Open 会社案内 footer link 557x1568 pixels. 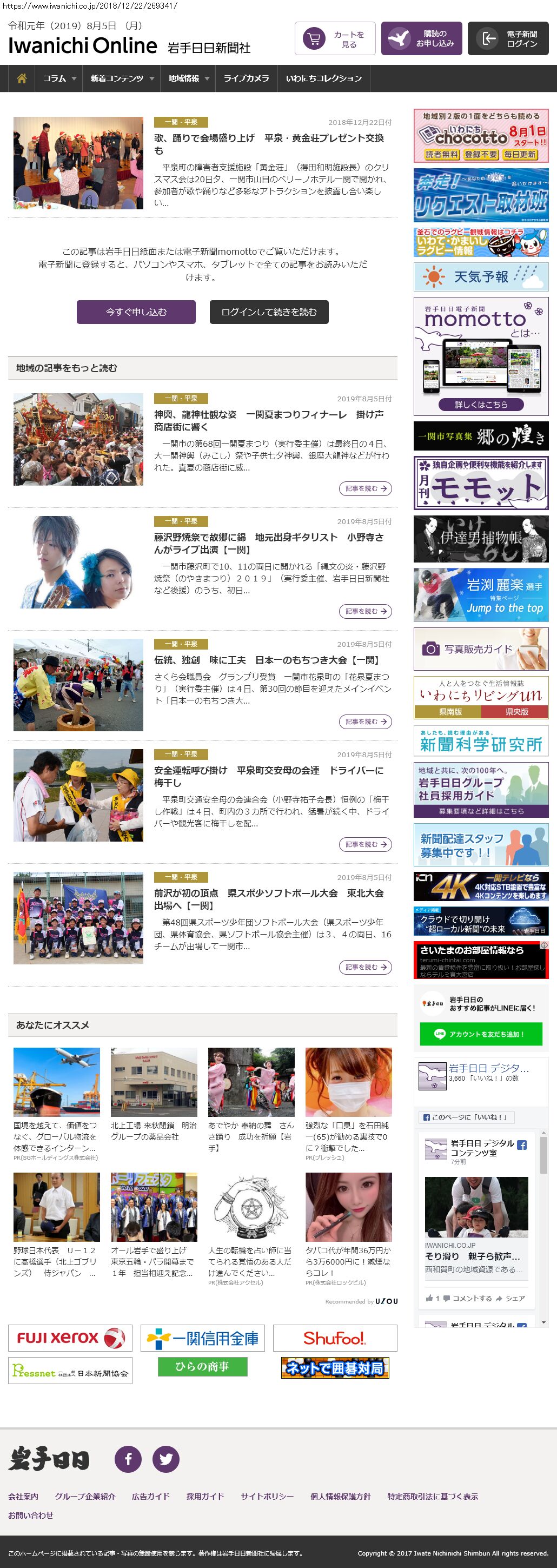23,1496
